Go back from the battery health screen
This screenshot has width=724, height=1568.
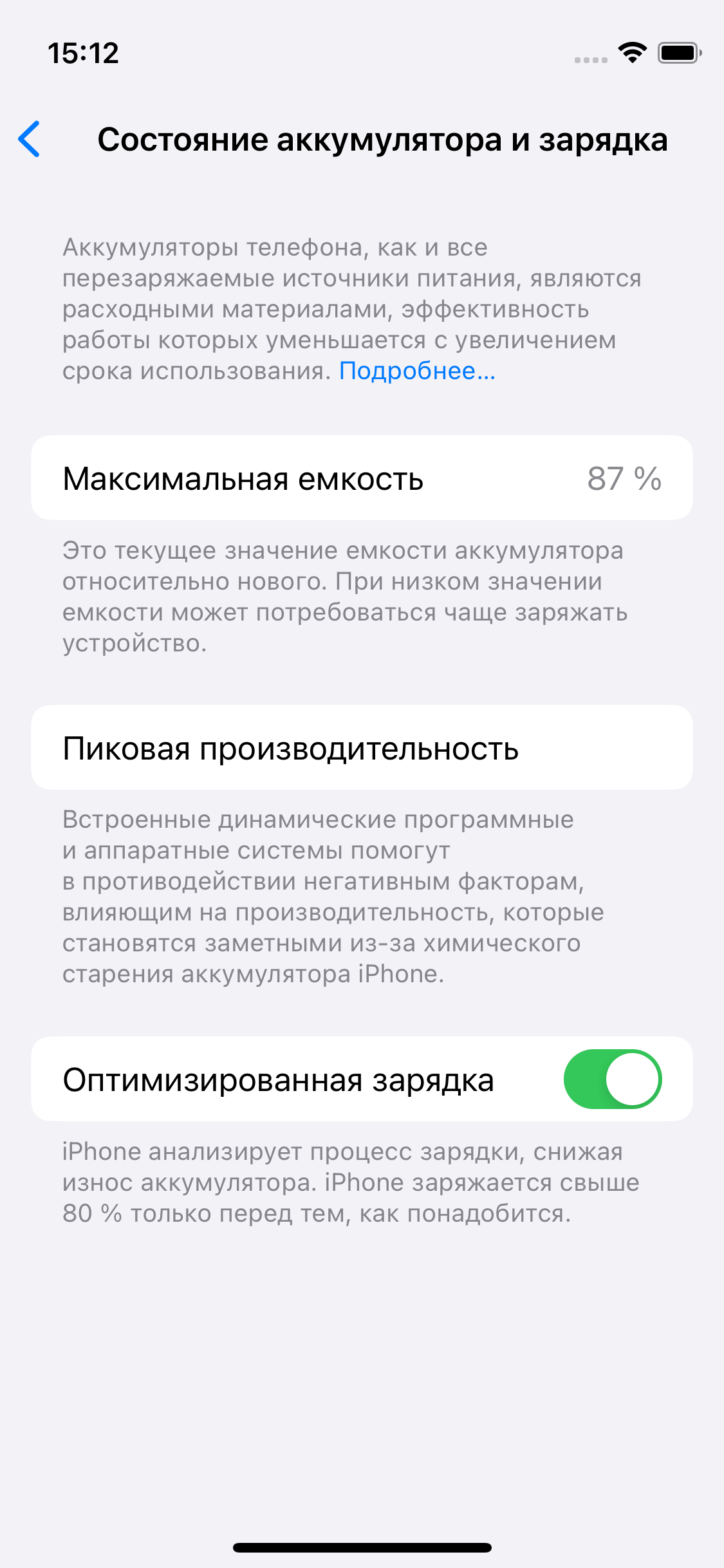[x=30, y=139]
